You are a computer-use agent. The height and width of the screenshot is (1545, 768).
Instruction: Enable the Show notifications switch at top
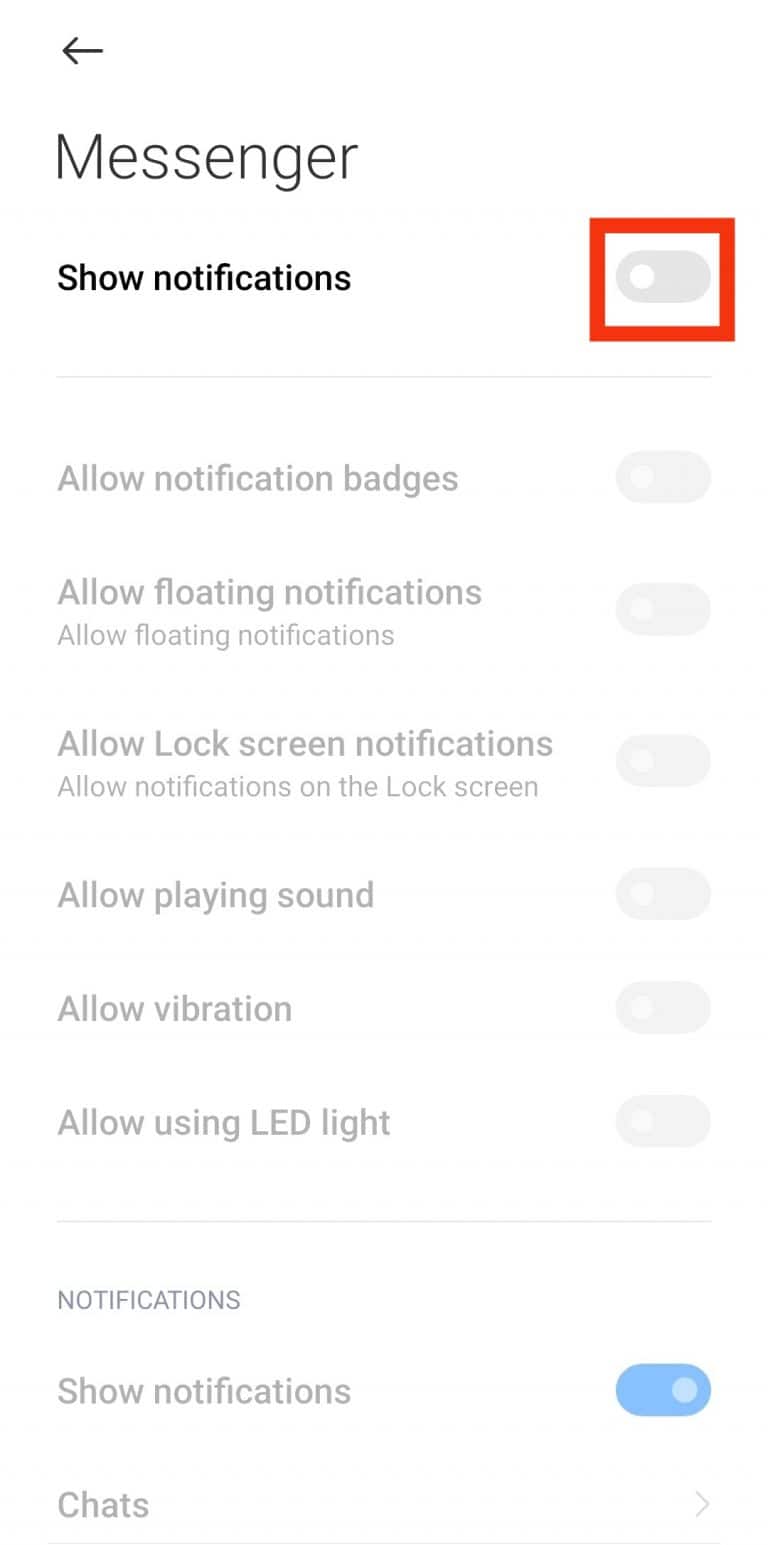click(x=662, y=277)
